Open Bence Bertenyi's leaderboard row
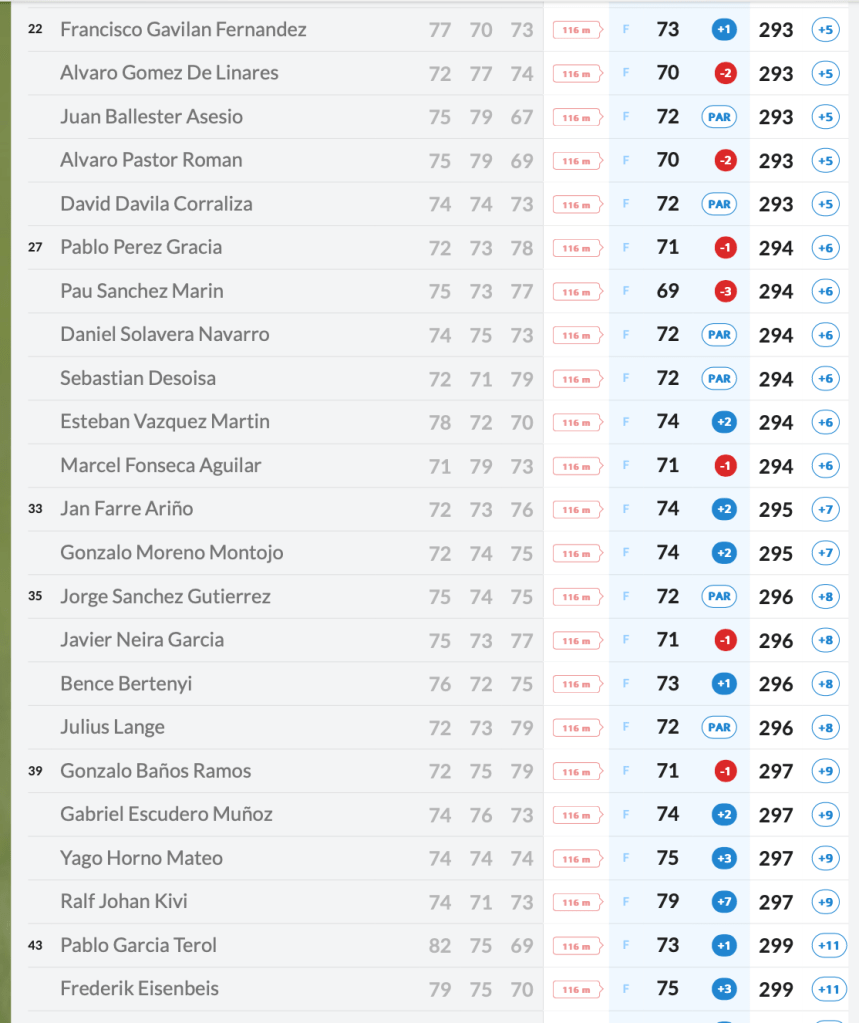The width and height of the screenshot is (859, 1023). pyautogui.click(x=126, y=683)
